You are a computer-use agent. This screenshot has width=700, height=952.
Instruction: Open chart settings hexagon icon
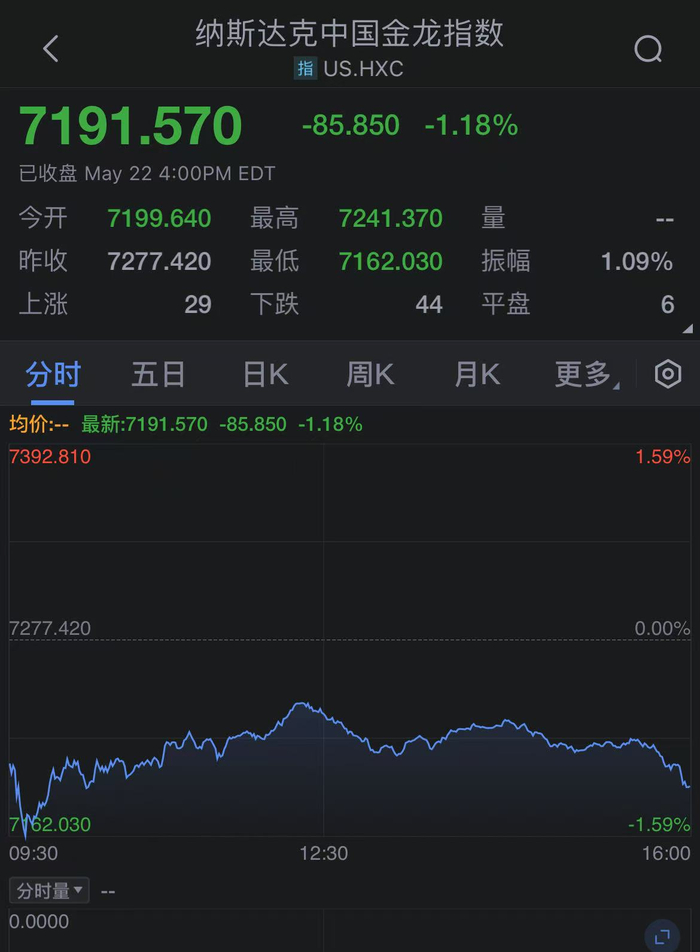pyautogui.click(x=667, y=375)
